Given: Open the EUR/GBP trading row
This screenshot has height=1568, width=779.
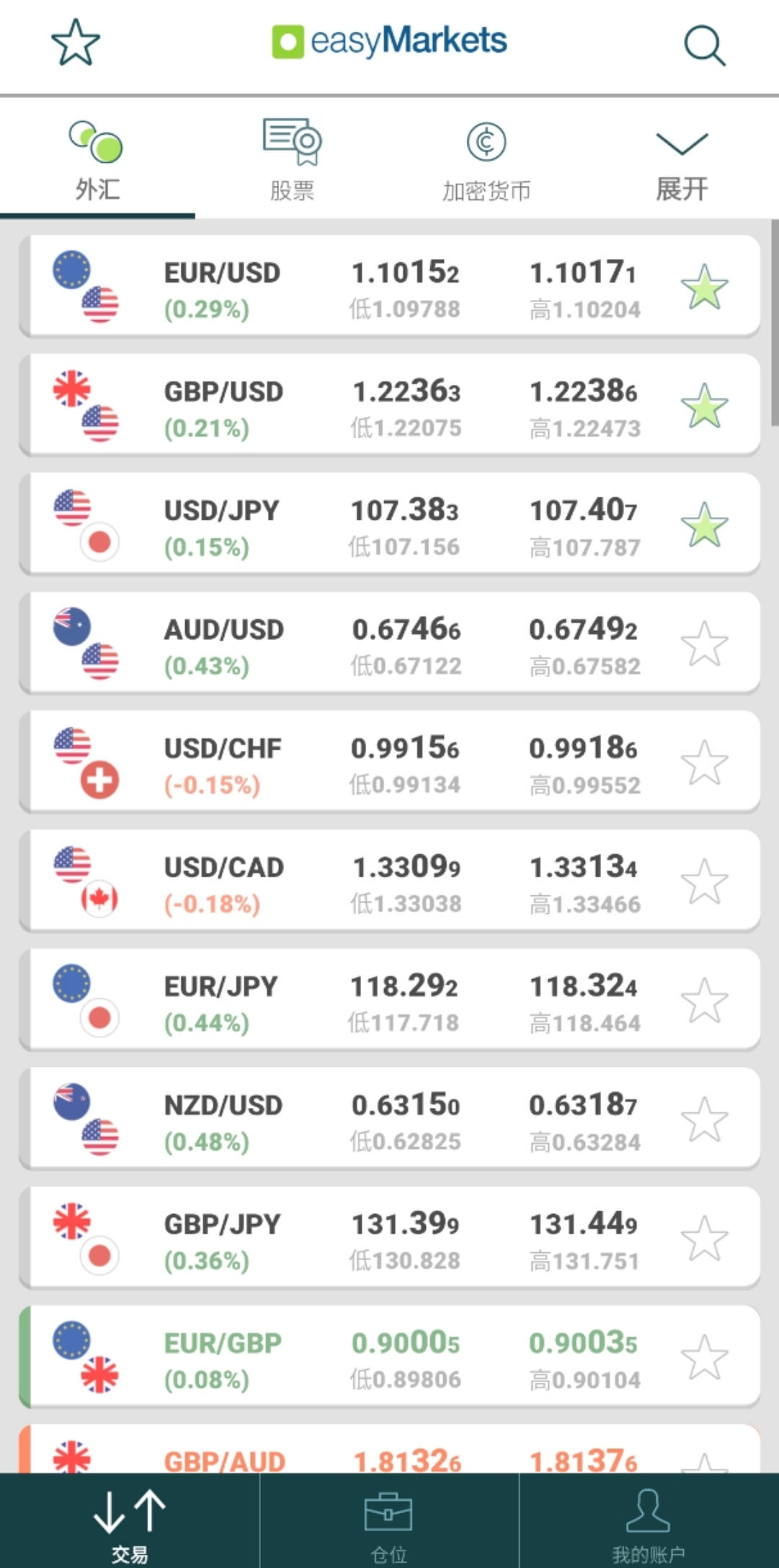Looking at the screenshot, I should click(x=390, y=1357).
